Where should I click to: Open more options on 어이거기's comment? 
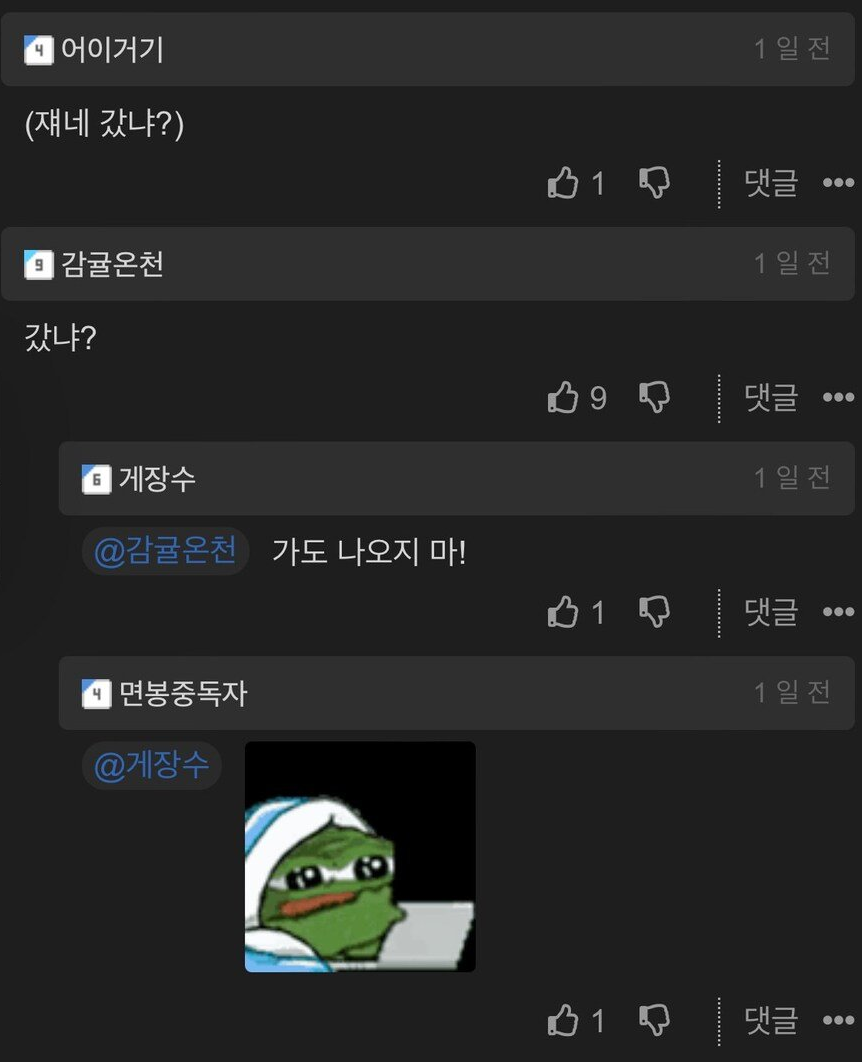pyautogui.click(x=837, y=183)
